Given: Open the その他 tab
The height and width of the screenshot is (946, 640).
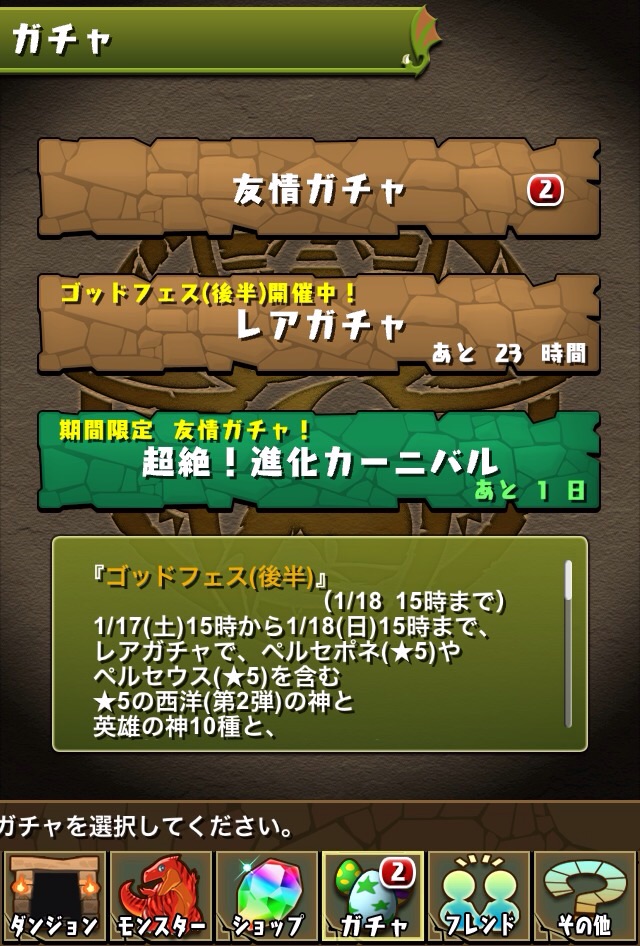Looking at the screenshot, I should click(586, 897).
